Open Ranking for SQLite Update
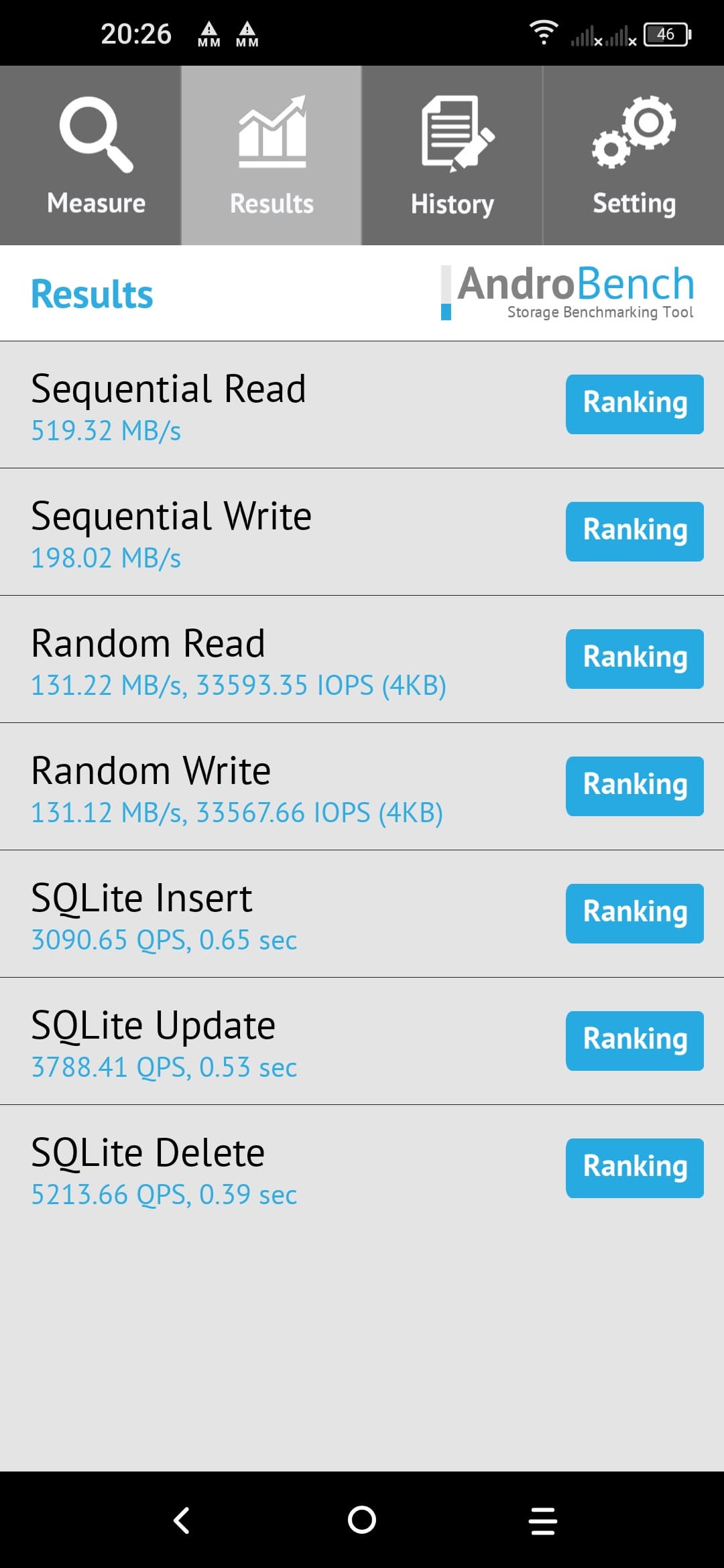724x1568 pixels. tap(634, 1041)
